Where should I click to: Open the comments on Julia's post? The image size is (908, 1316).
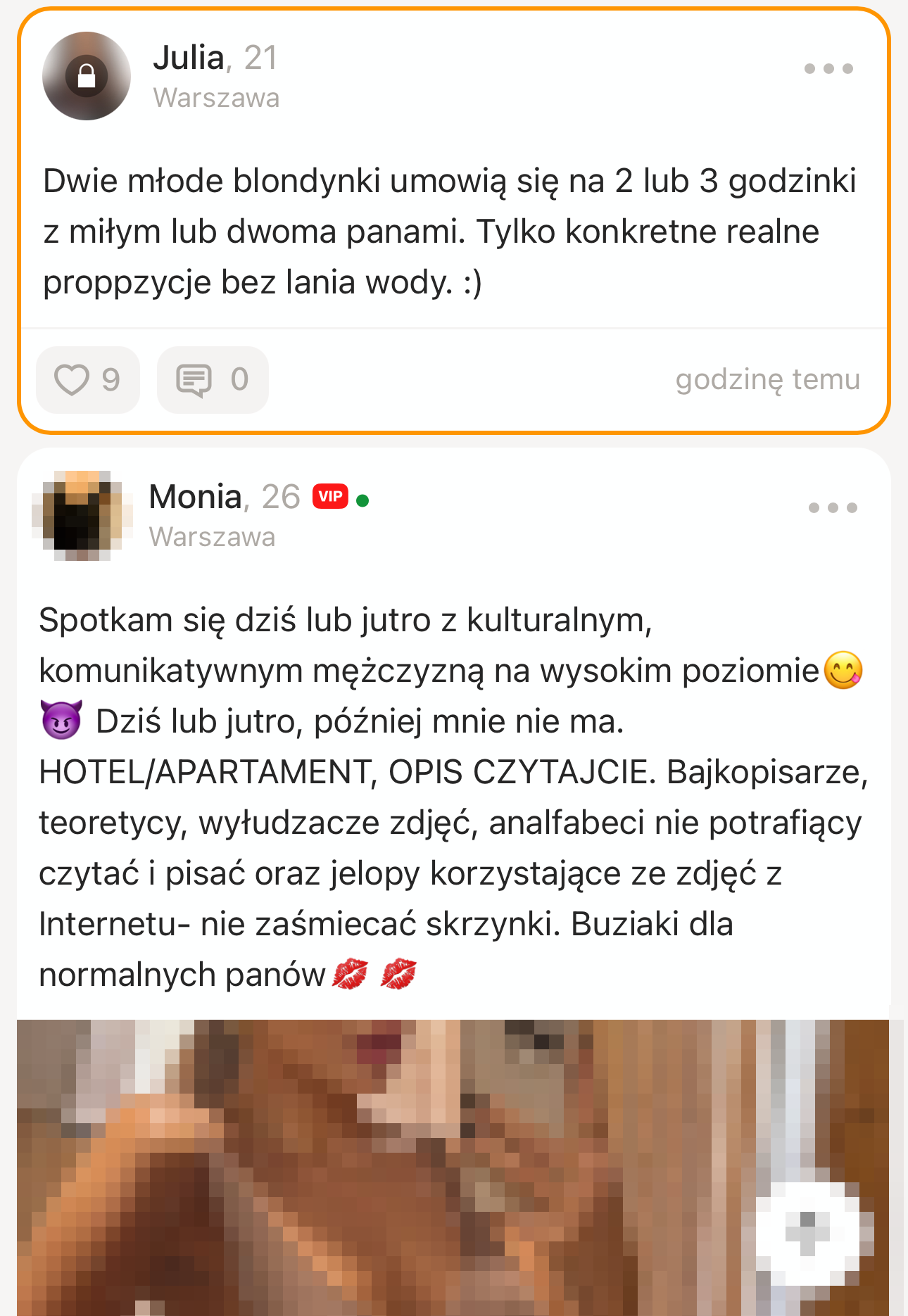pyautogui.click(x=212, y=380)
